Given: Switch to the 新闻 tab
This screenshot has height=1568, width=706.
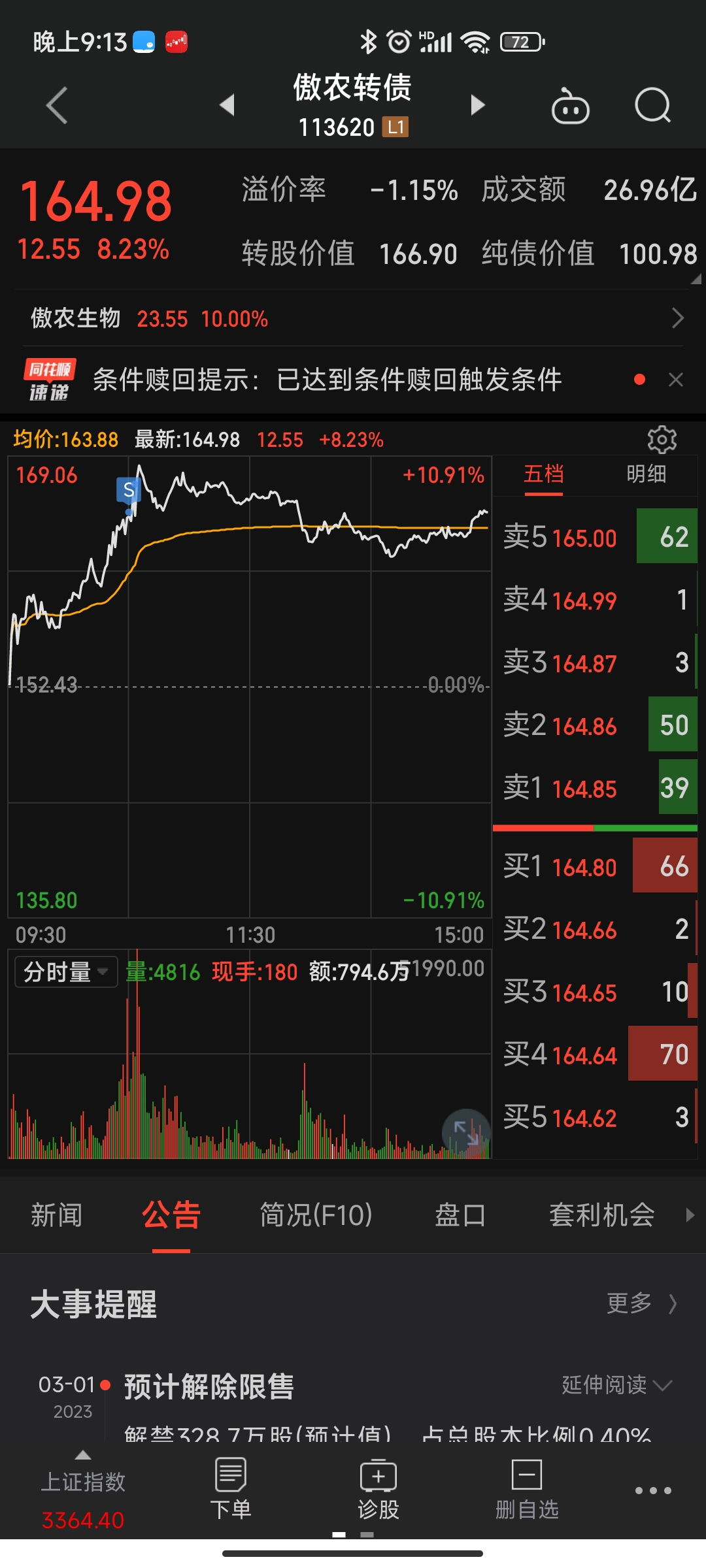Looking at the screenshot, I should point(57,1215).
